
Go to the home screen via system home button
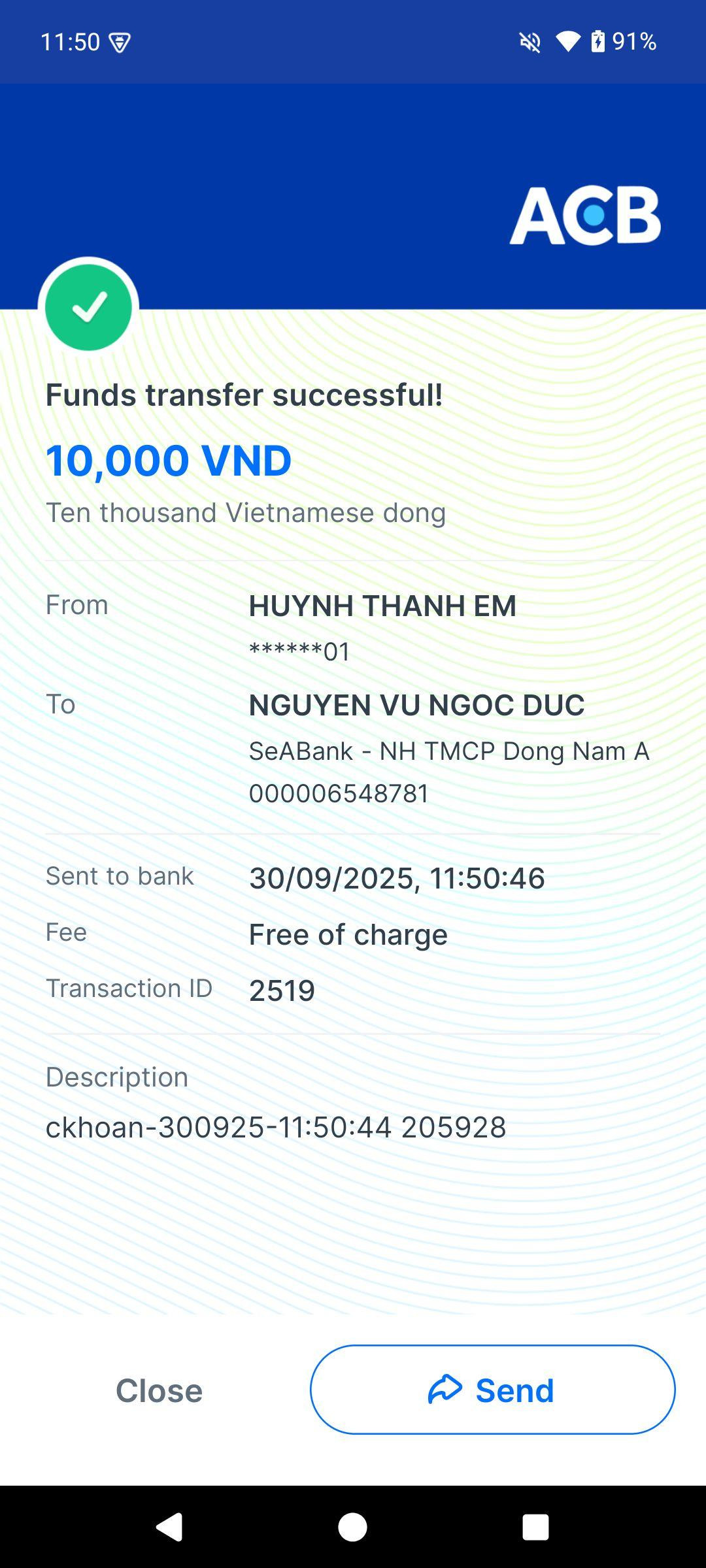tap(352, 1527)
